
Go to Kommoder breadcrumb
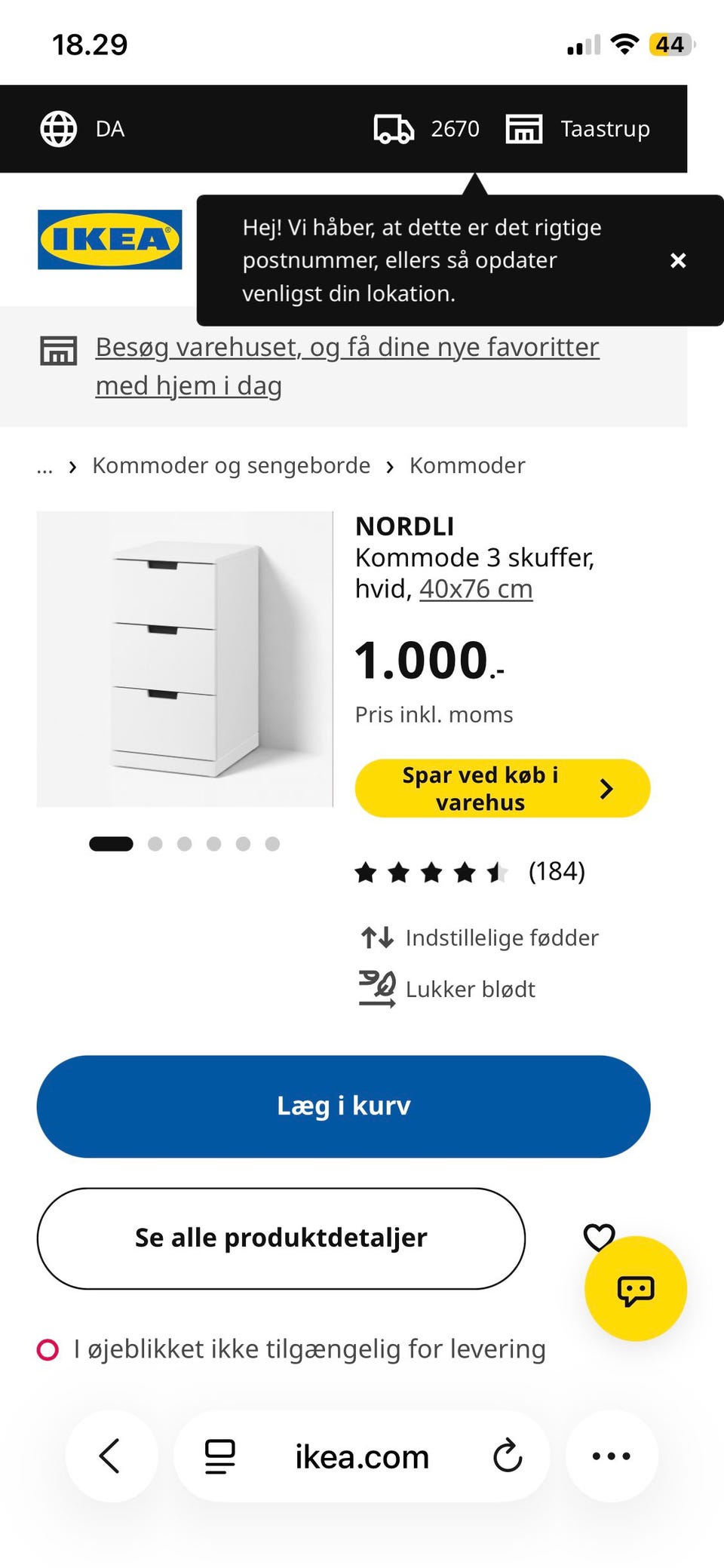pyautogui.click(x=467, y=465)
